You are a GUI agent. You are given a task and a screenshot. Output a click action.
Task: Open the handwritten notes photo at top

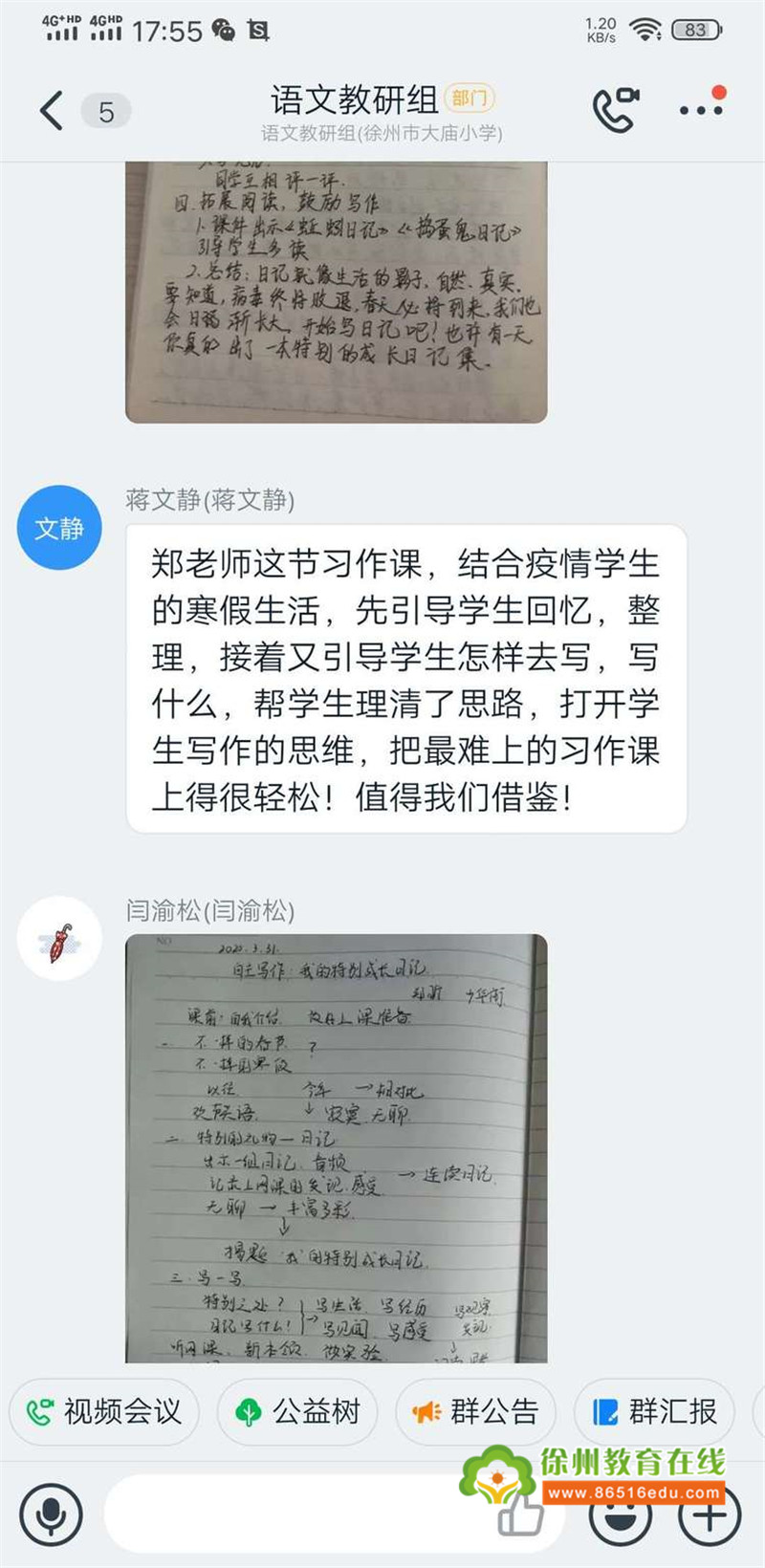tap(336, 292)
